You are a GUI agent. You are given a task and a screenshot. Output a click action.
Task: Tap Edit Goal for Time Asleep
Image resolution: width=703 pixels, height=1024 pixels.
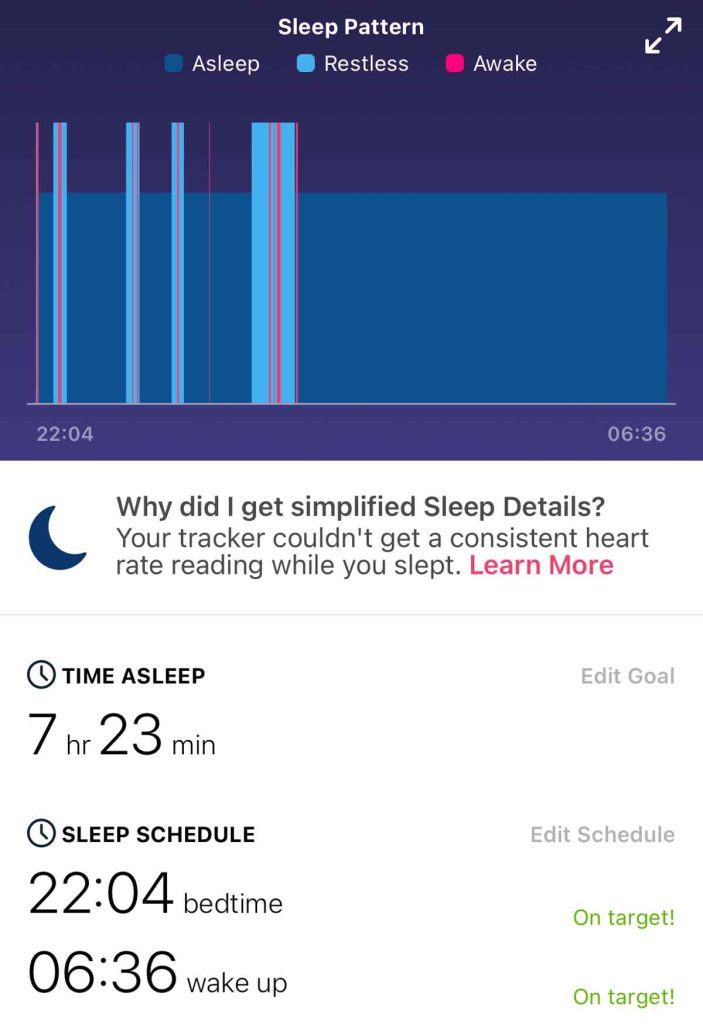[627, 676]
